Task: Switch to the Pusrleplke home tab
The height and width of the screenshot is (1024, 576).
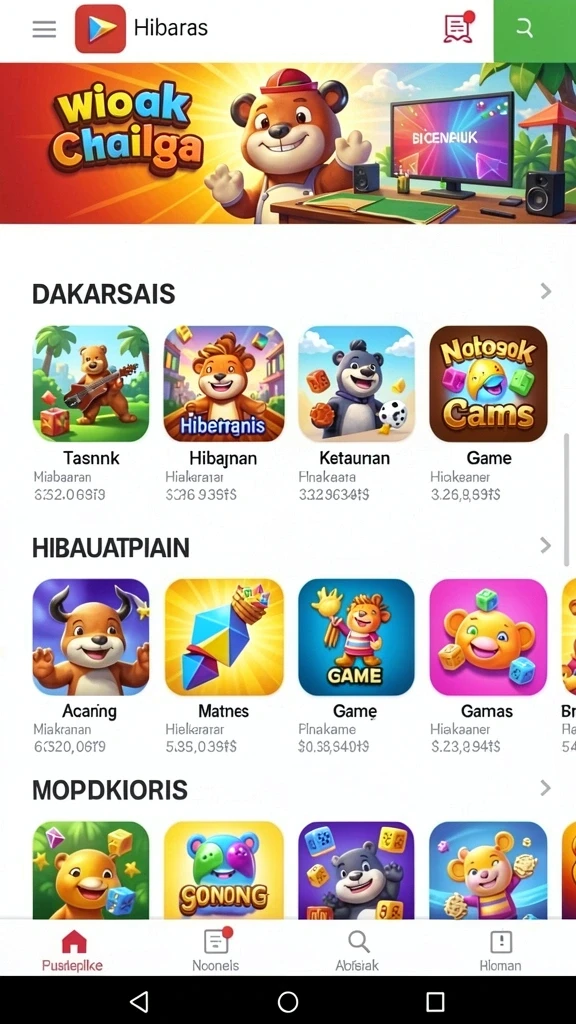Action: (72, 951)
